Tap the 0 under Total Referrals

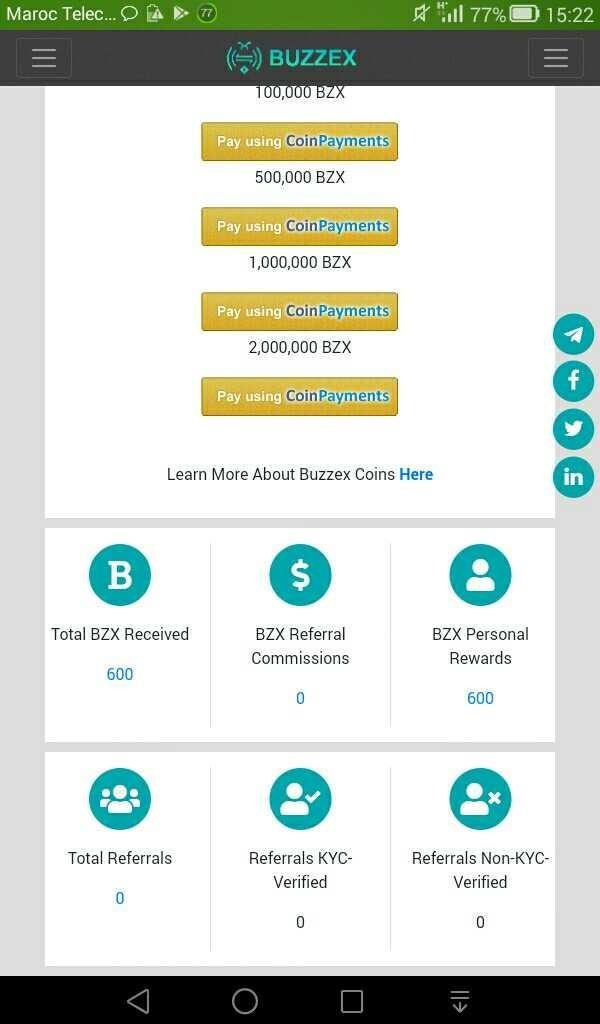pyautogui.click(x=119, y=898)
